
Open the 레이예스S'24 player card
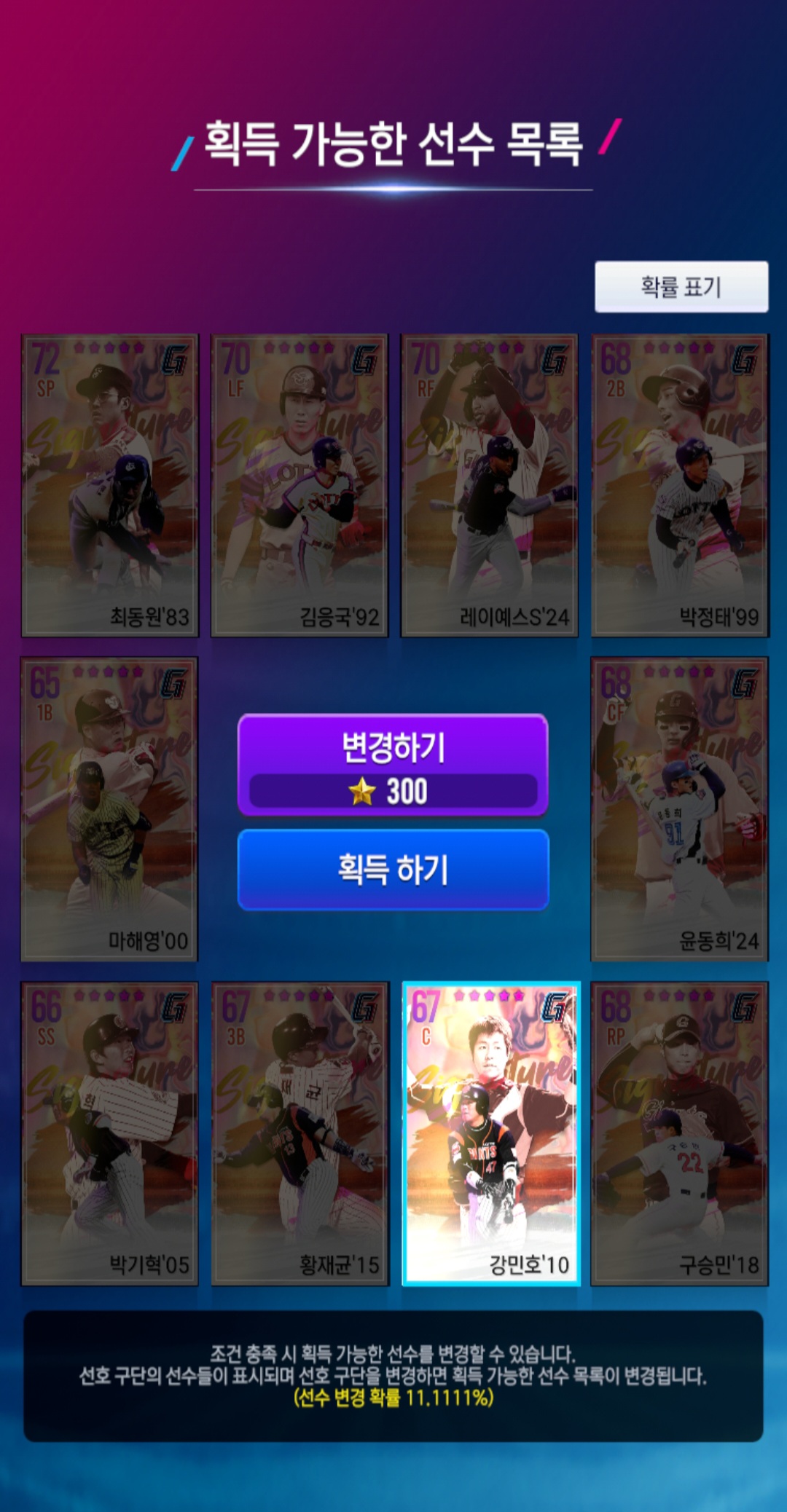[490, 485]
